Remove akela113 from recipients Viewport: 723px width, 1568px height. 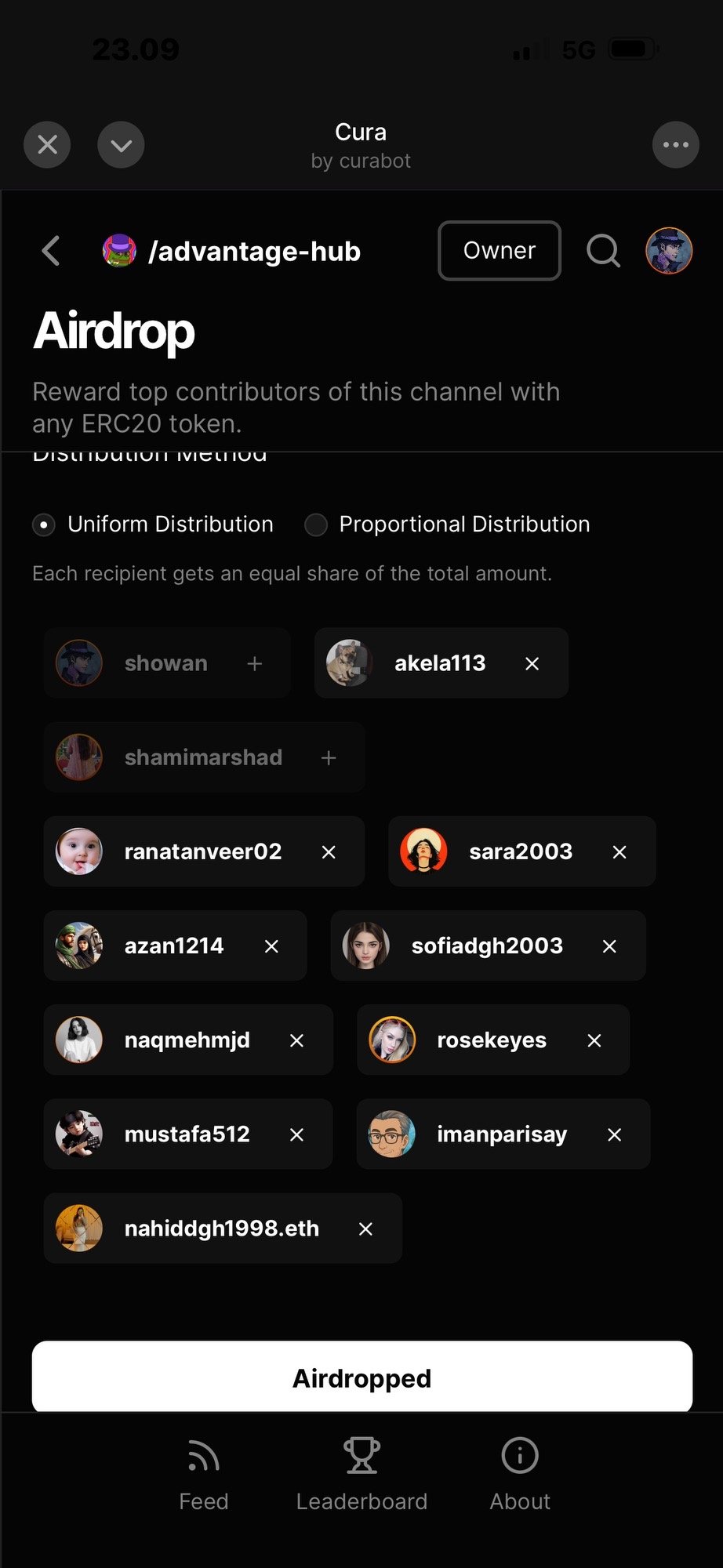pyautogui.click(x=532, y=664)
